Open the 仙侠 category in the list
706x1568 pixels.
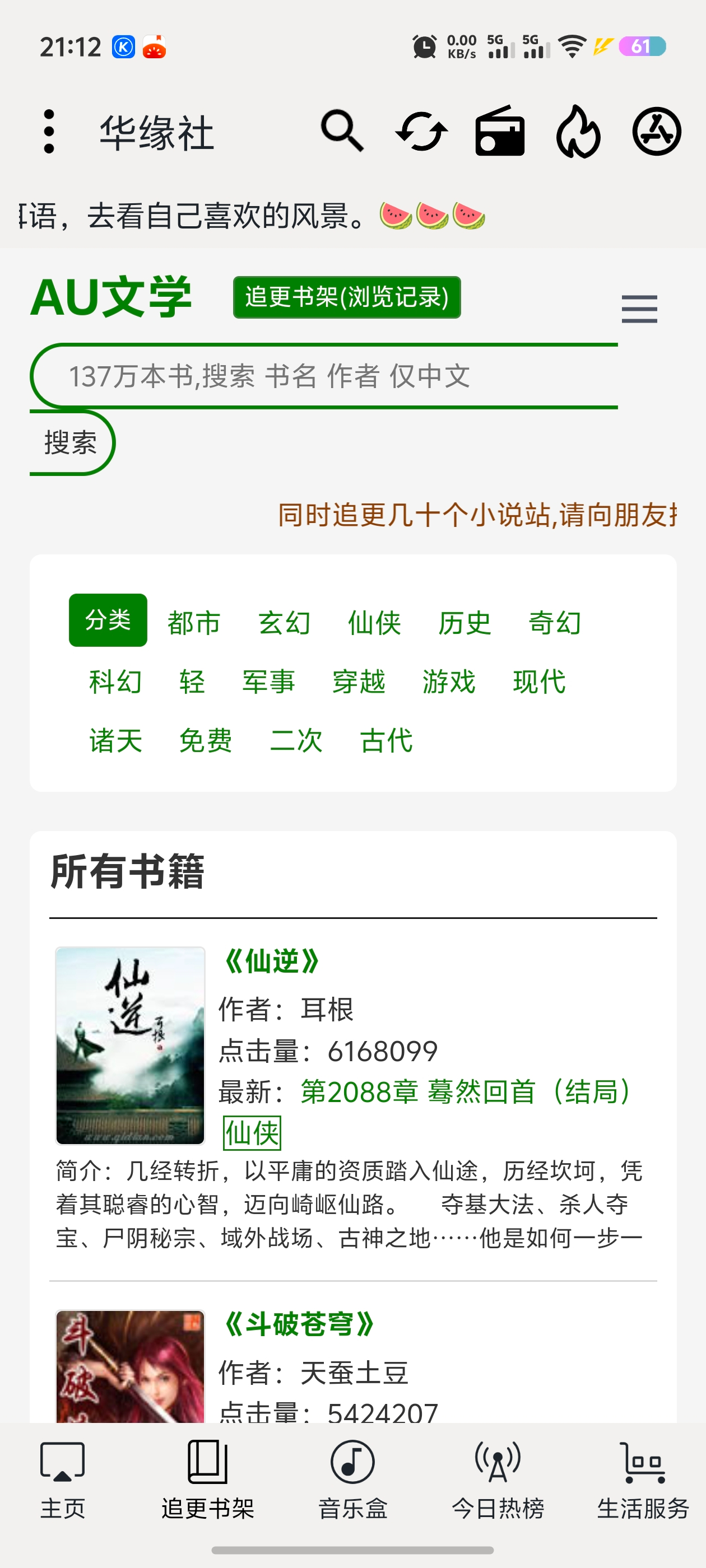tap(374, 622)
